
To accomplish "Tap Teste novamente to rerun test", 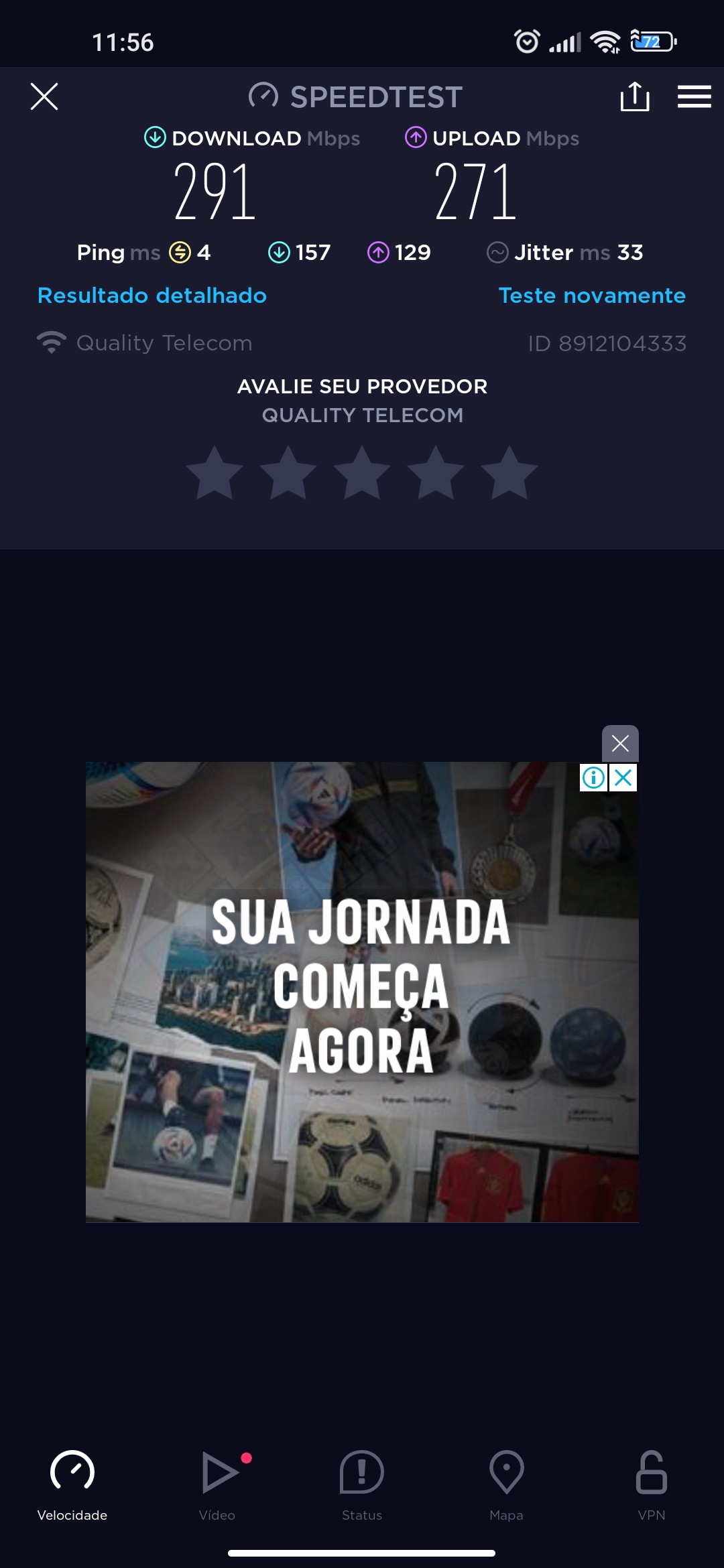I will 592,296.
